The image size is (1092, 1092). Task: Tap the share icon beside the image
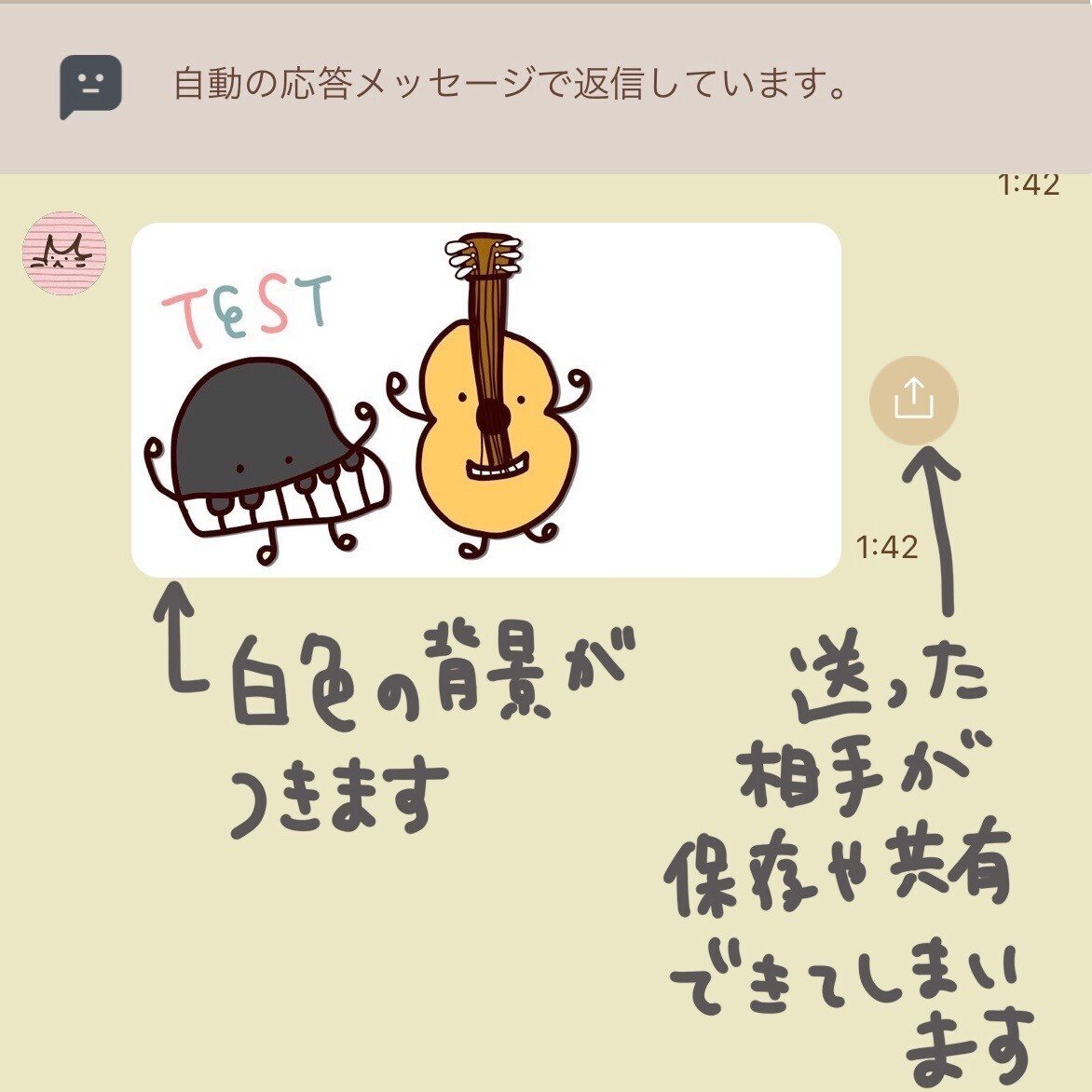913,401
